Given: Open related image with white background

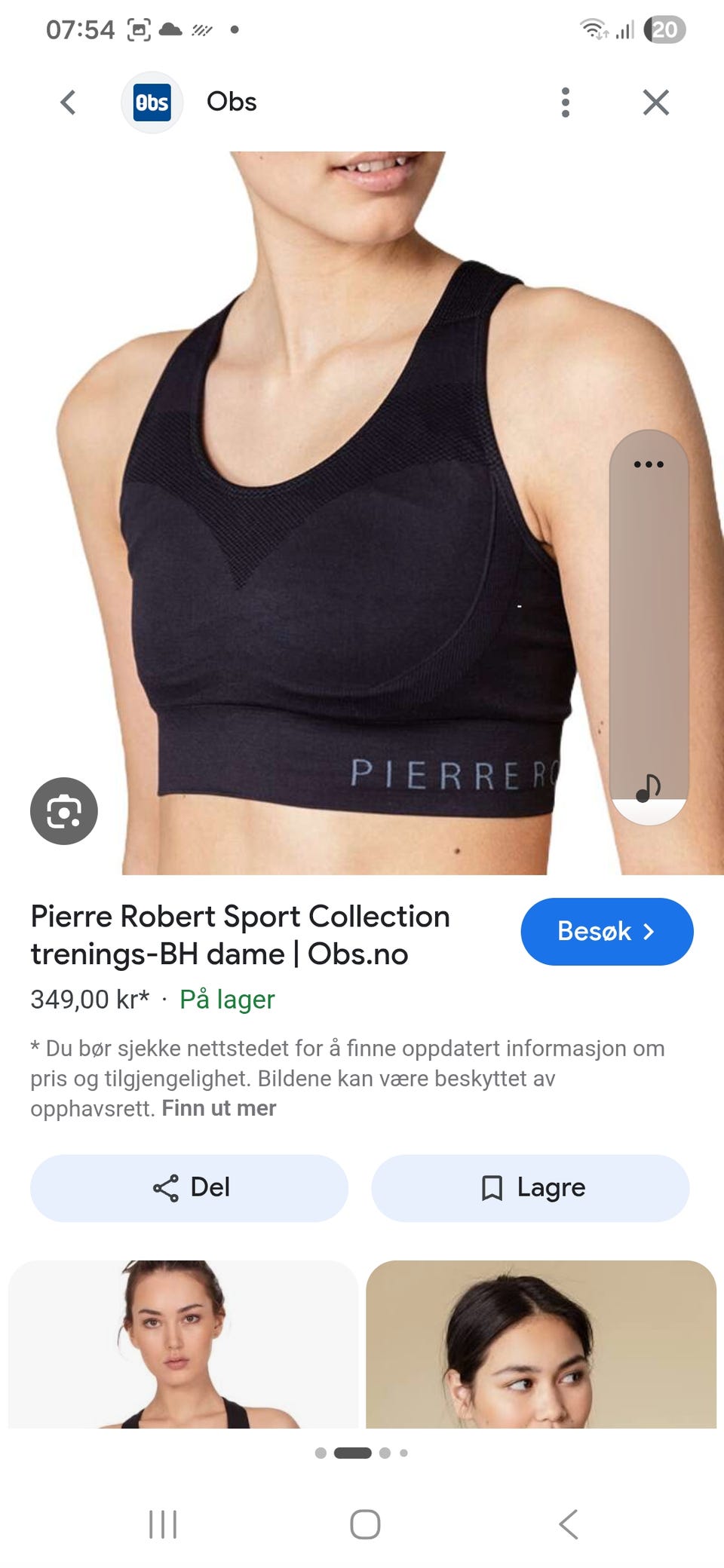Looking at the screenshot, I should click(183, 1344).
